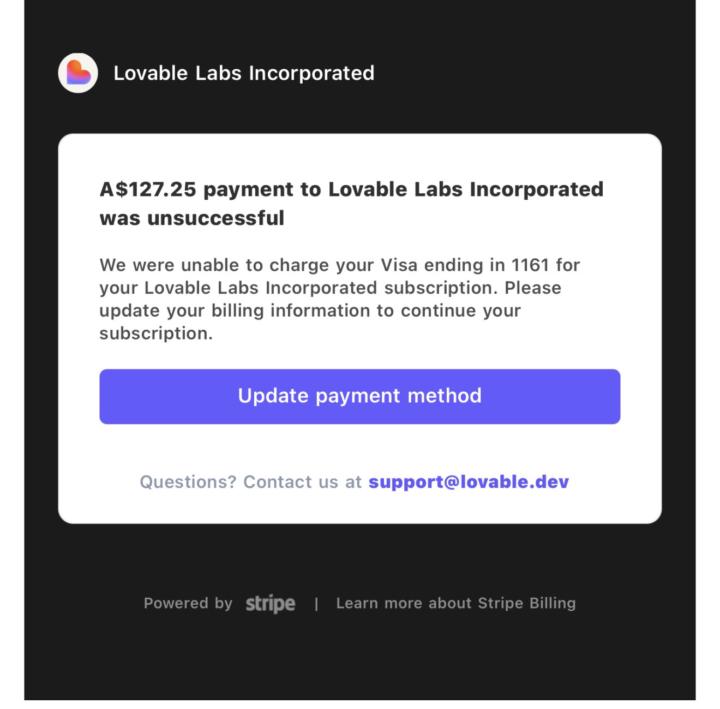Tap the Update payment method button

click(359, 396)
